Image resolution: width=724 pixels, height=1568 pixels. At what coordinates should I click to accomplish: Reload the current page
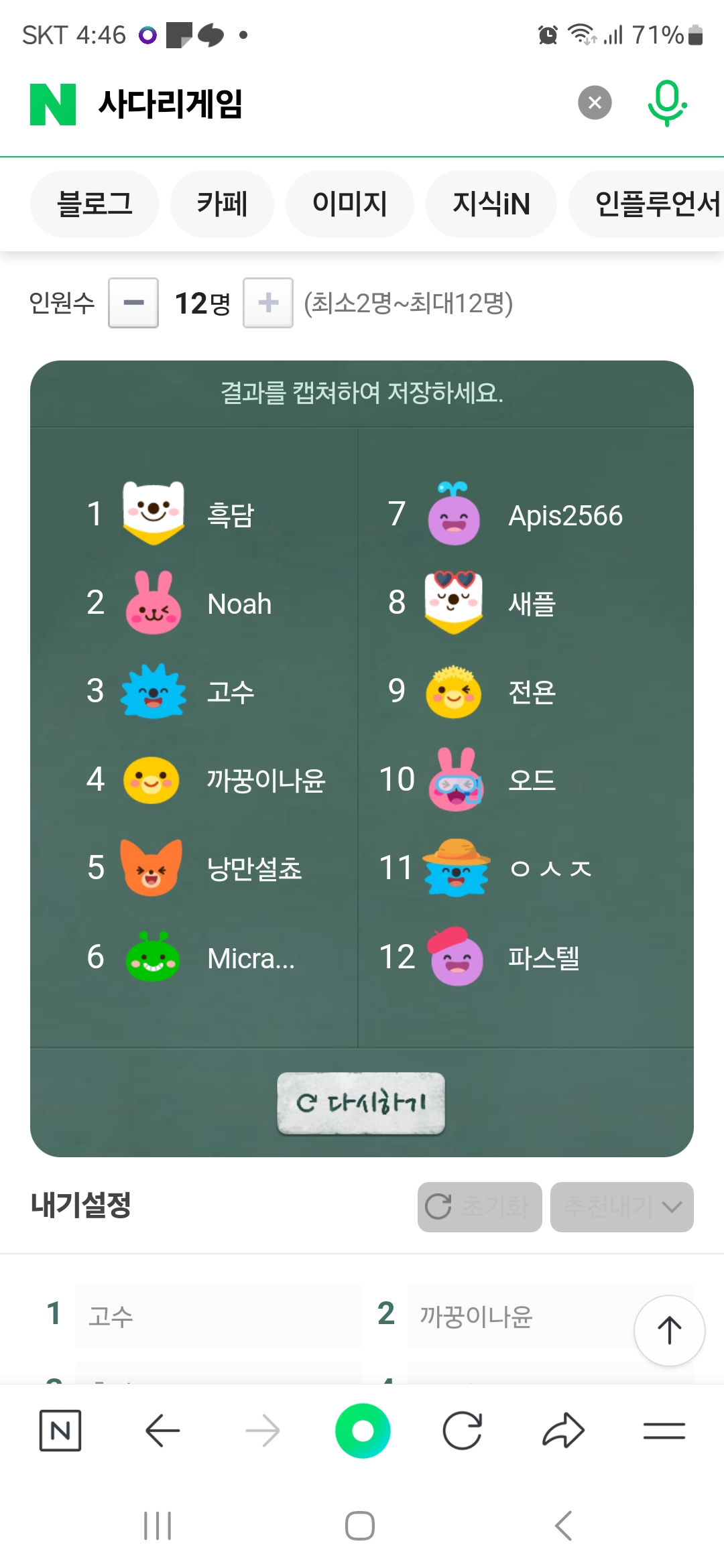(463, 1431)
